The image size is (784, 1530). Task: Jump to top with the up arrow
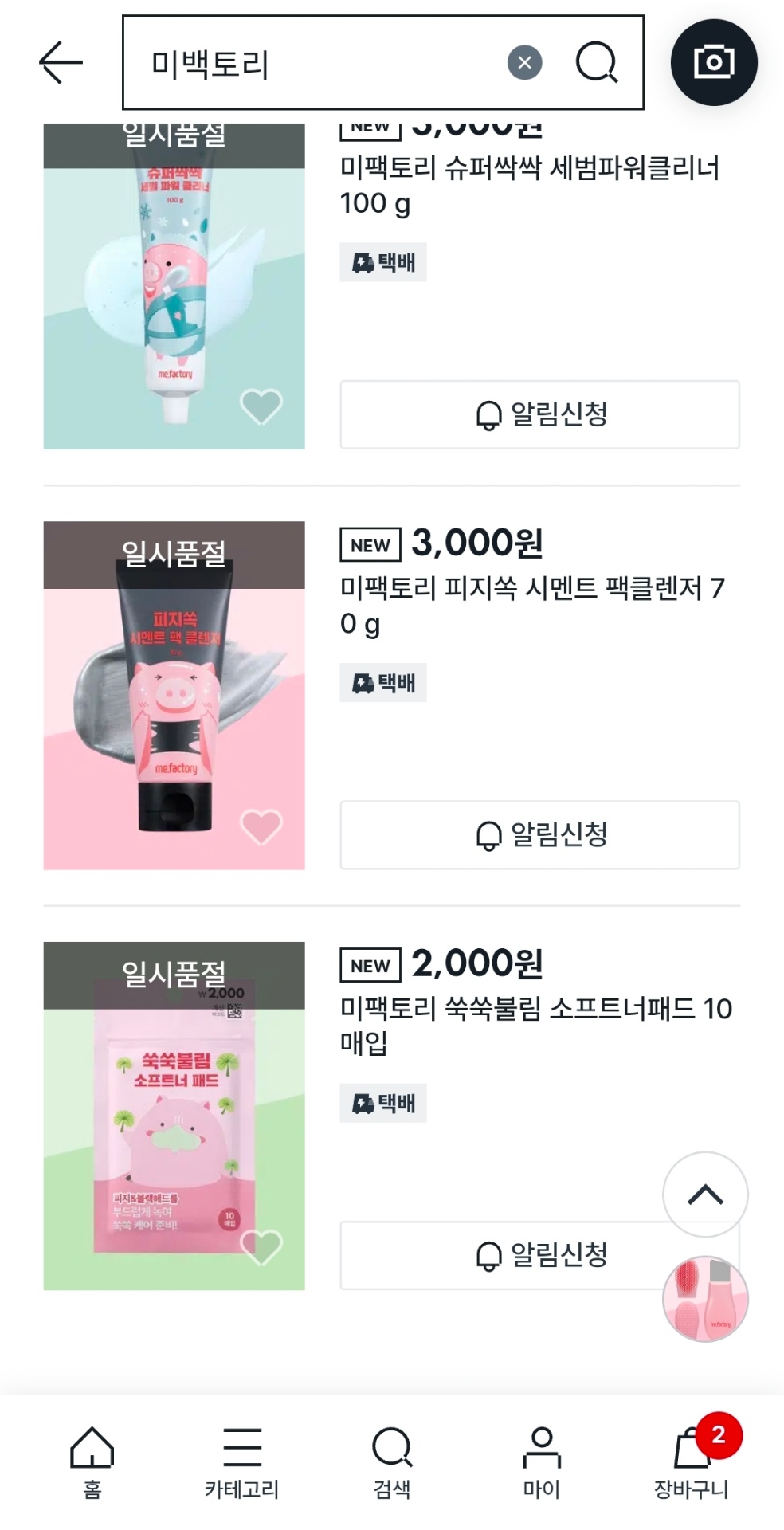pos(705,1194)
